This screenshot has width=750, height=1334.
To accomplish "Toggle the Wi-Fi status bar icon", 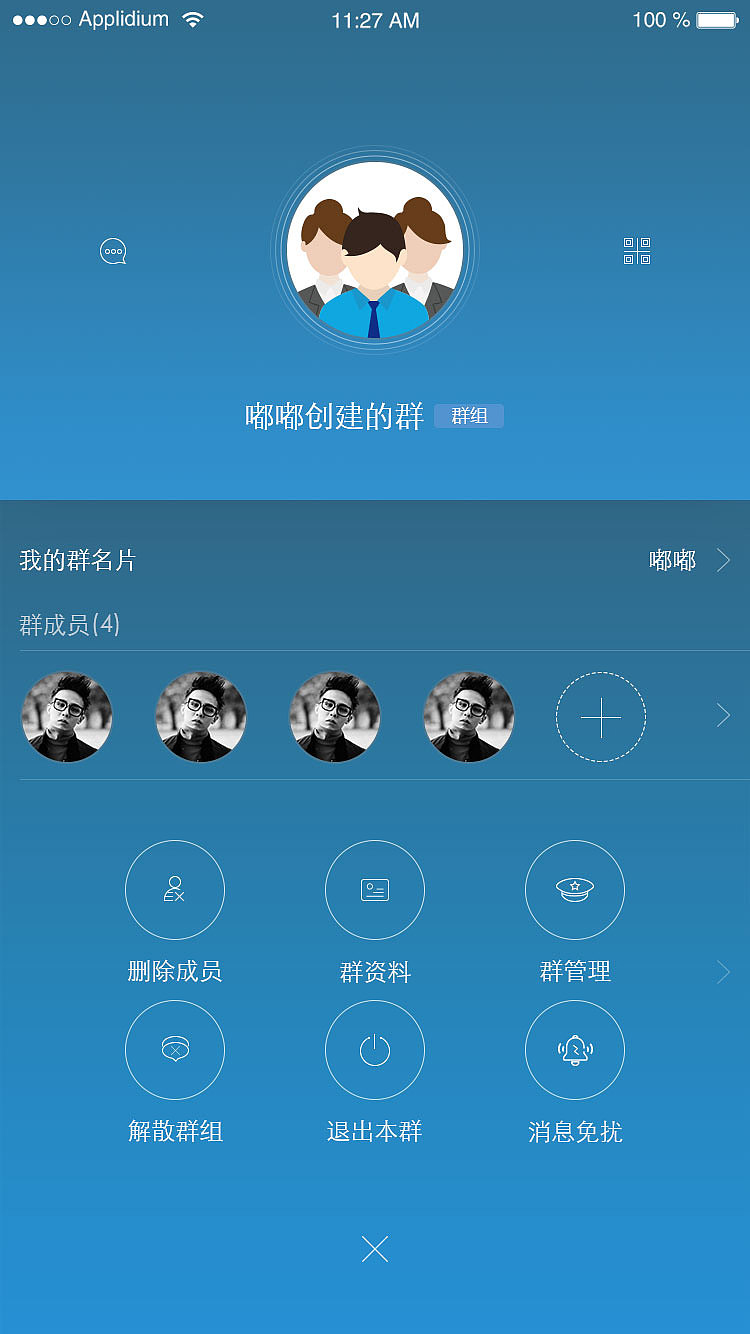I will pyautogui.click(x=192, y=18).
